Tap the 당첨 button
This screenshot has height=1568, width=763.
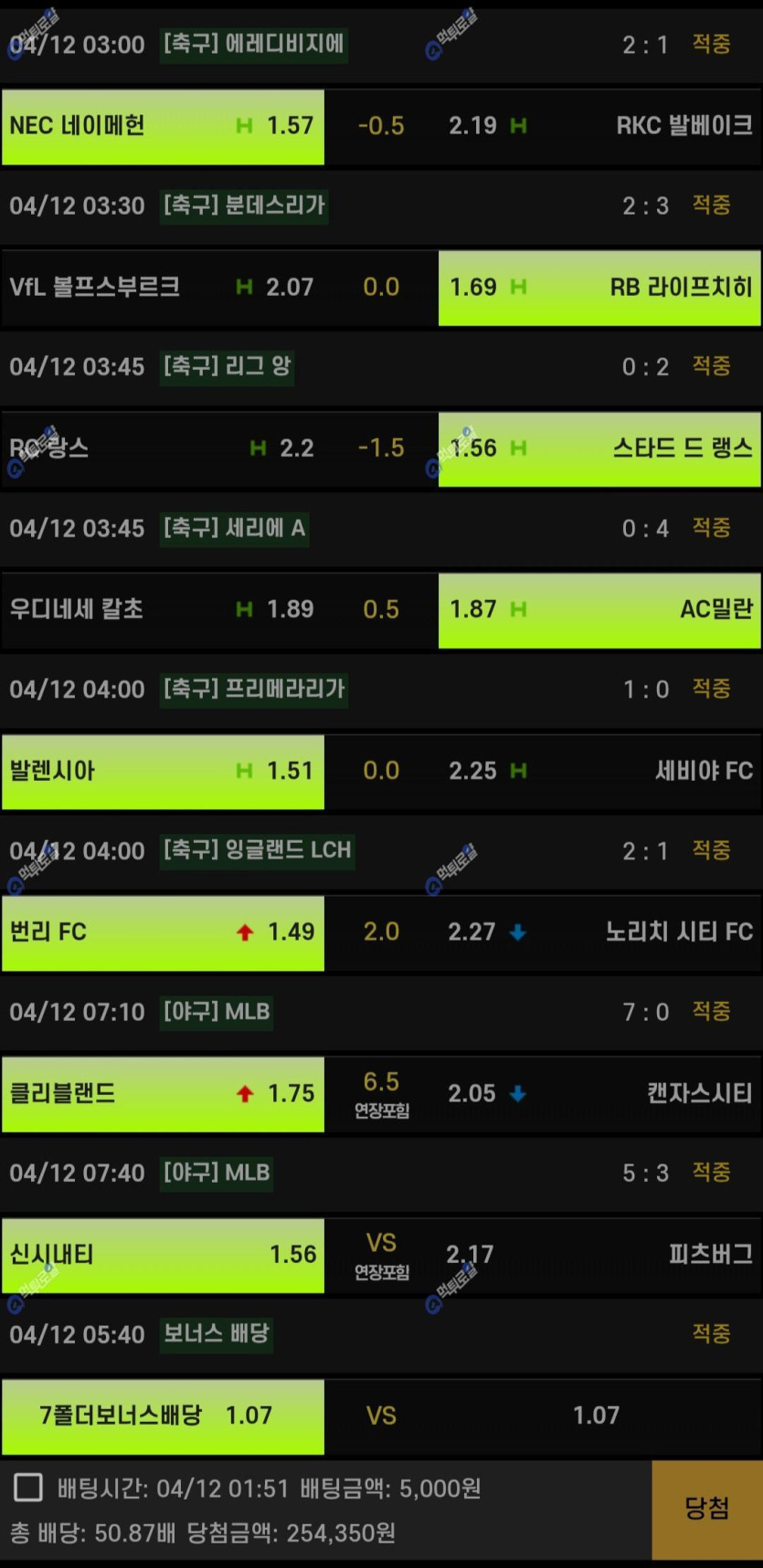[x=706, y=1510]
